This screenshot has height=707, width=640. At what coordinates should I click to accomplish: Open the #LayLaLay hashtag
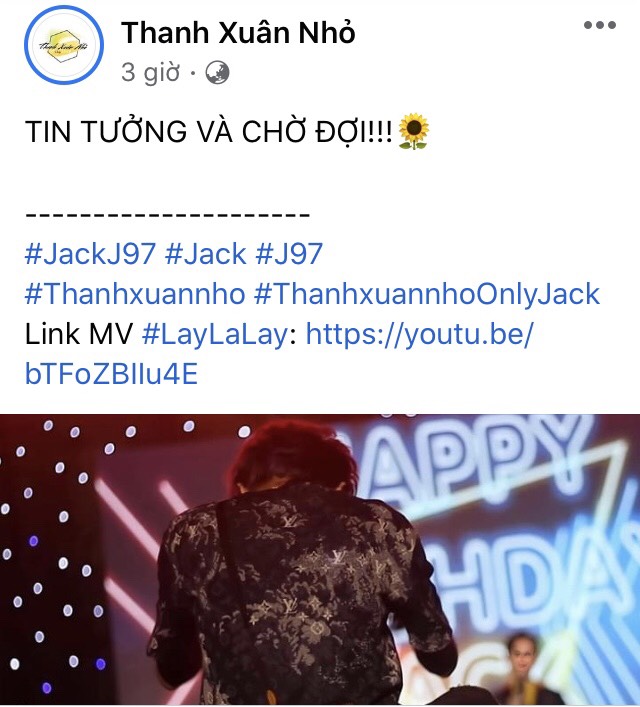(217, 334)
